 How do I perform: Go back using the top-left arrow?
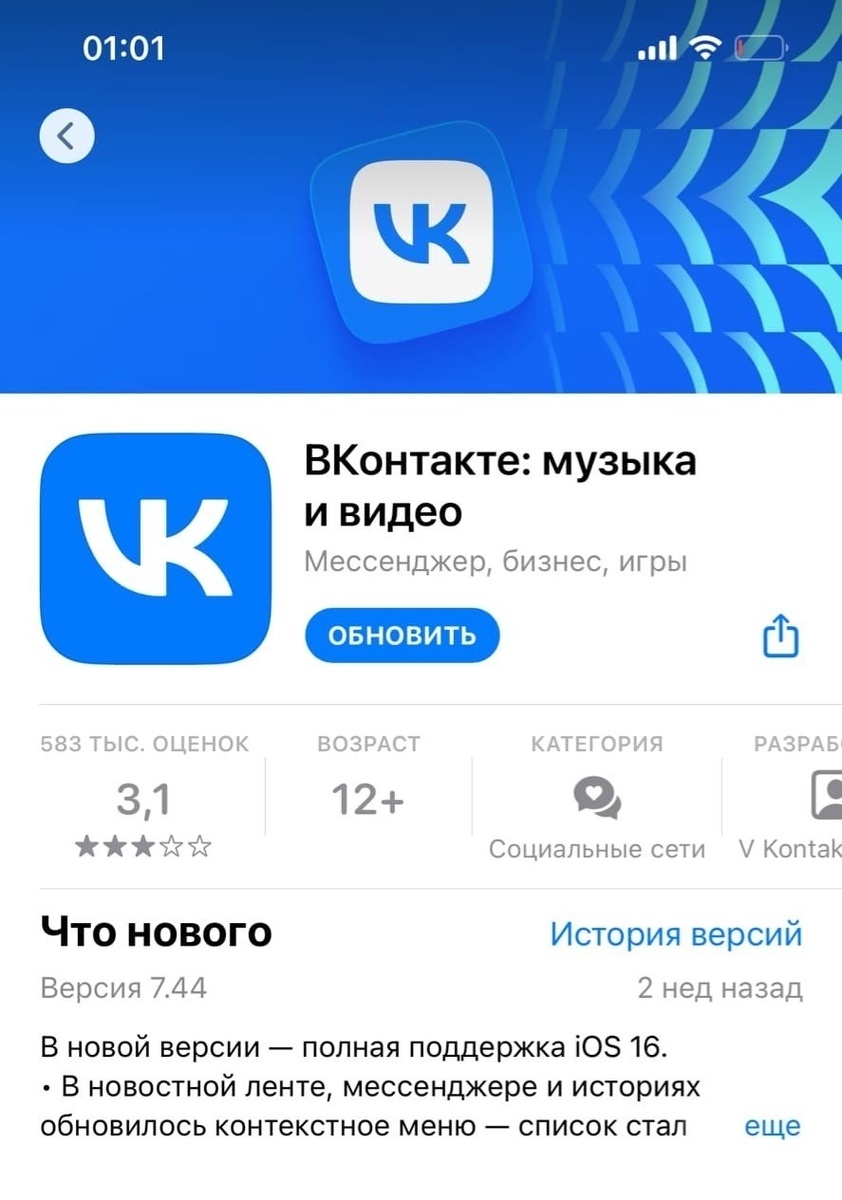(x=67, y=135)
